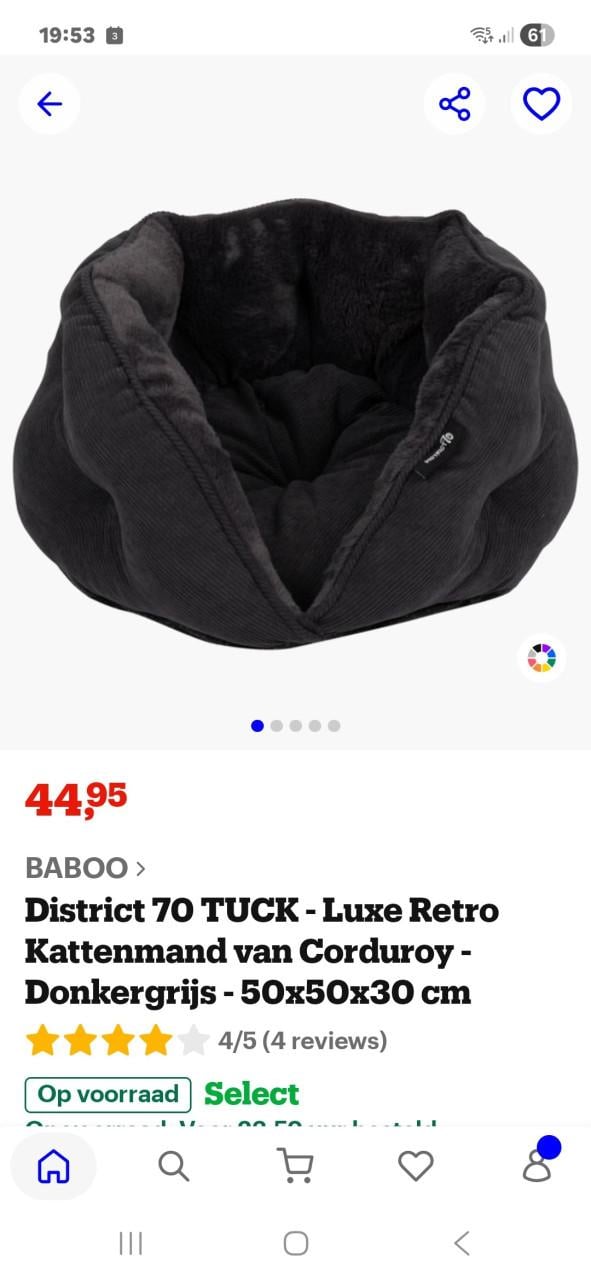Viewport: 591px width, 1280px height.
Task: Tap the system home button
Action: 295,1243
